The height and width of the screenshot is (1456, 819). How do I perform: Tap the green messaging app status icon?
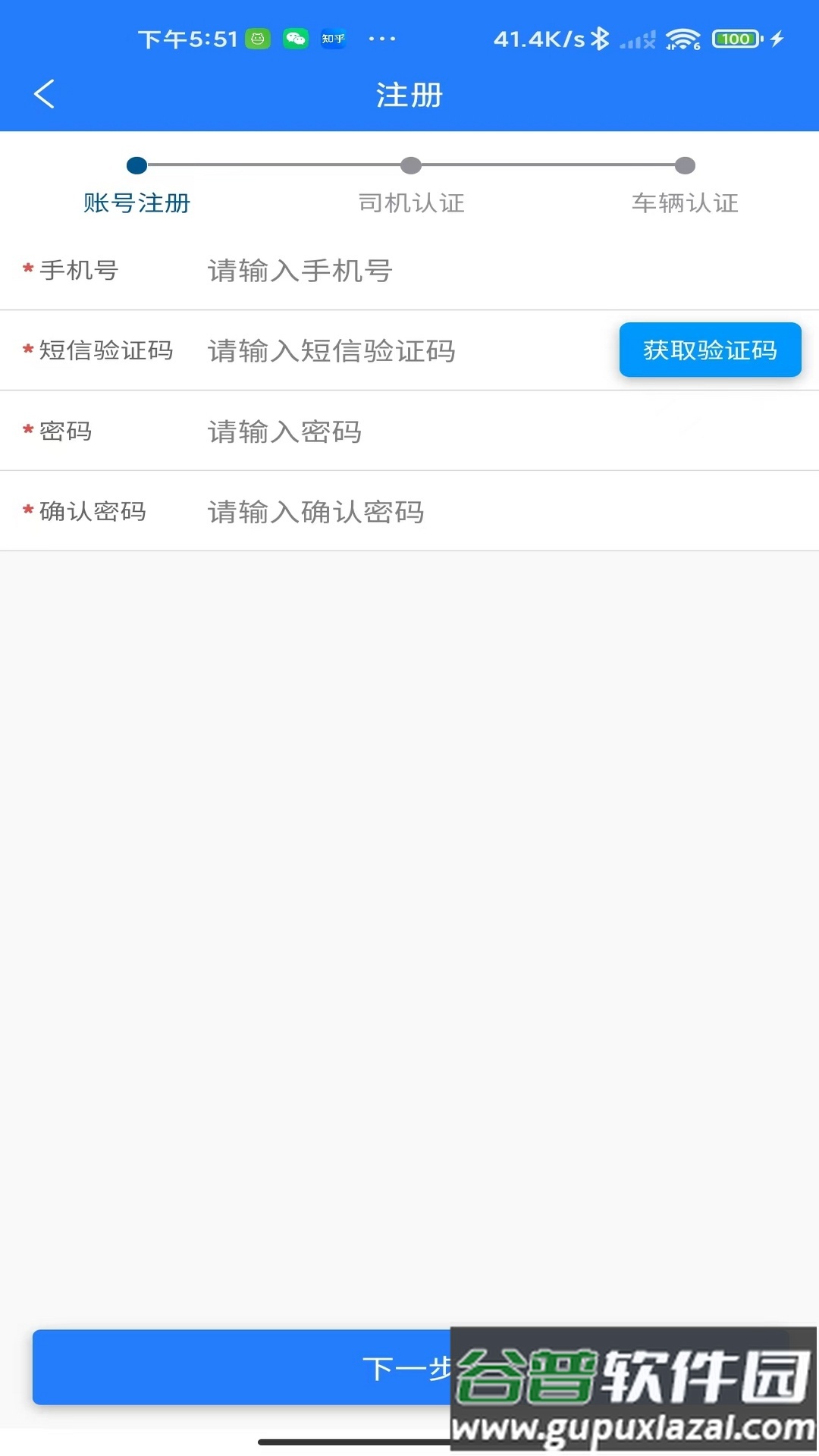(258, 38)
